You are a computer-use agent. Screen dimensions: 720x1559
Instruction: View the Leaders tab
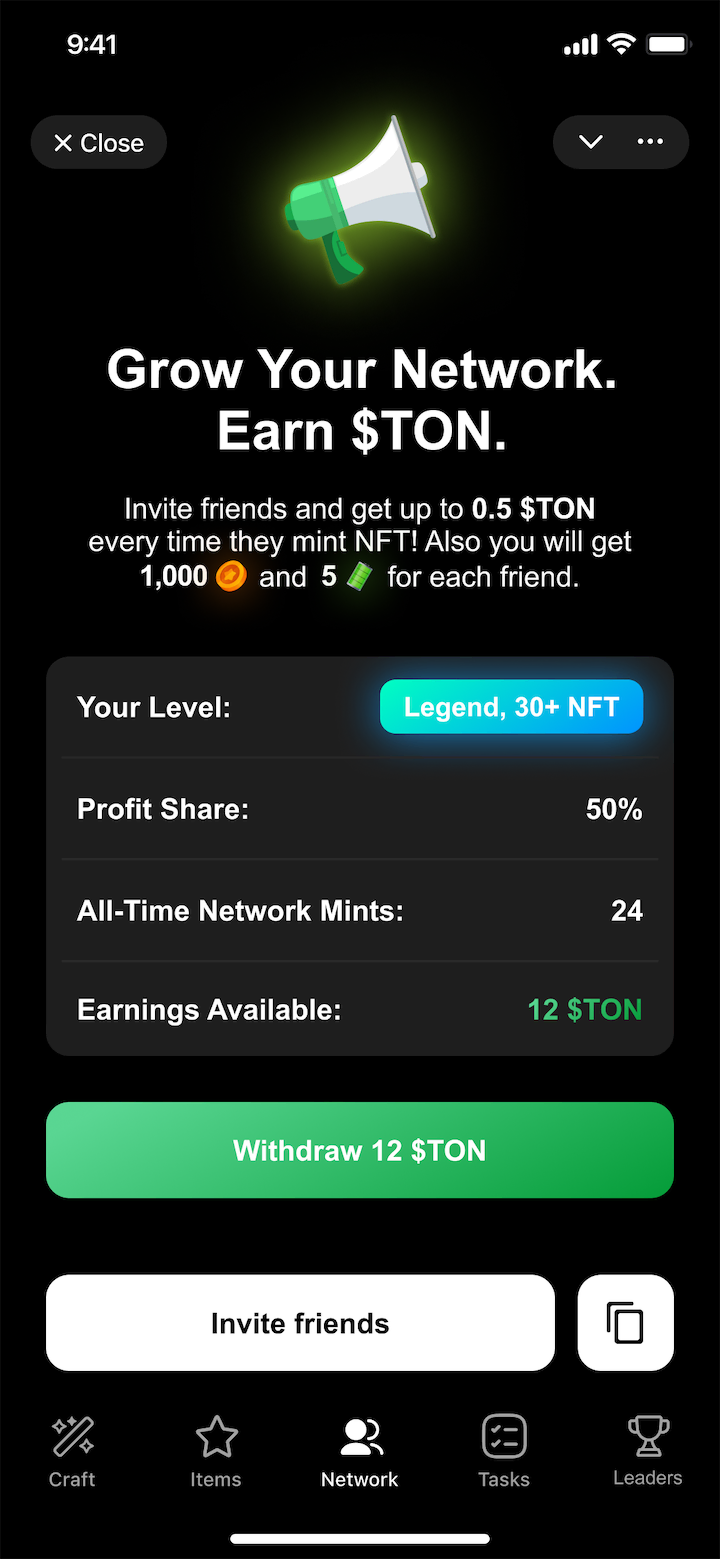648,1452
